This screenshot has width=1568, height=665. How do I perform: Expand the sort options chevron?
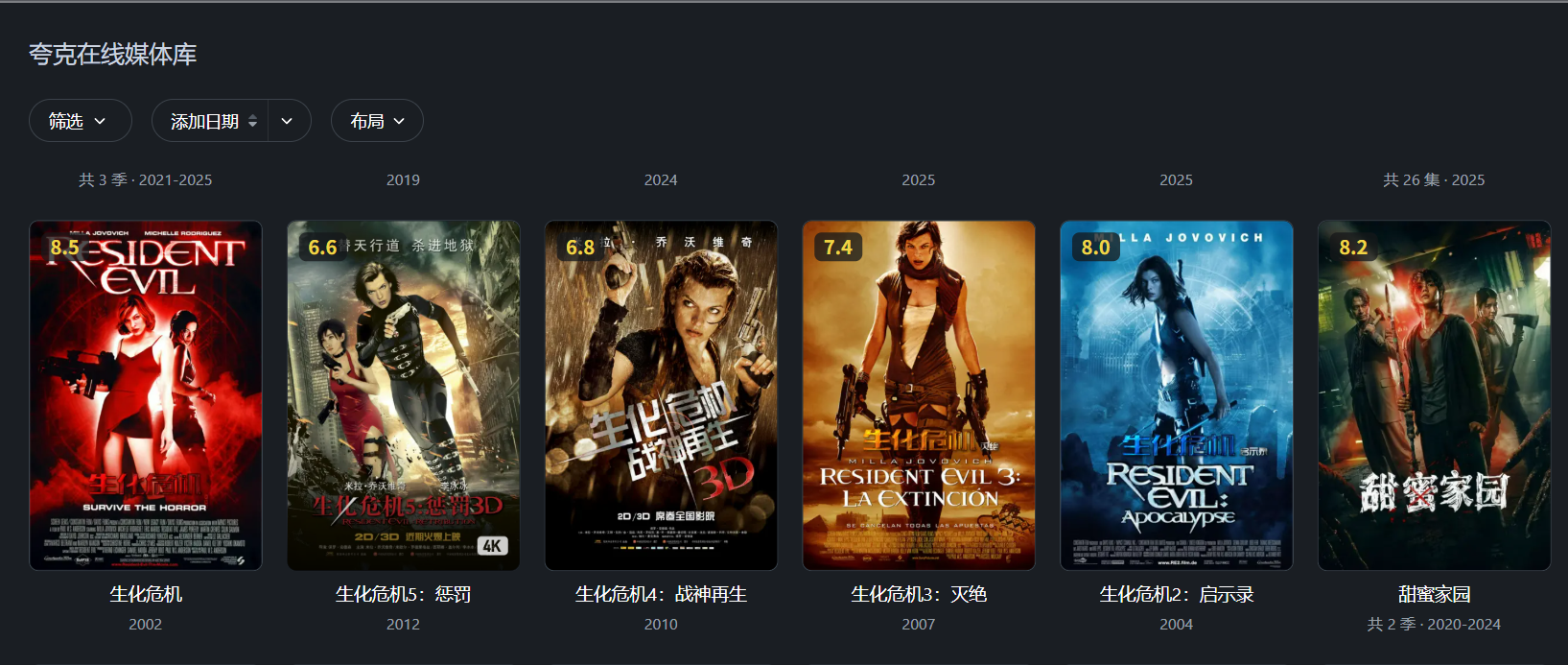coord(288,121)
